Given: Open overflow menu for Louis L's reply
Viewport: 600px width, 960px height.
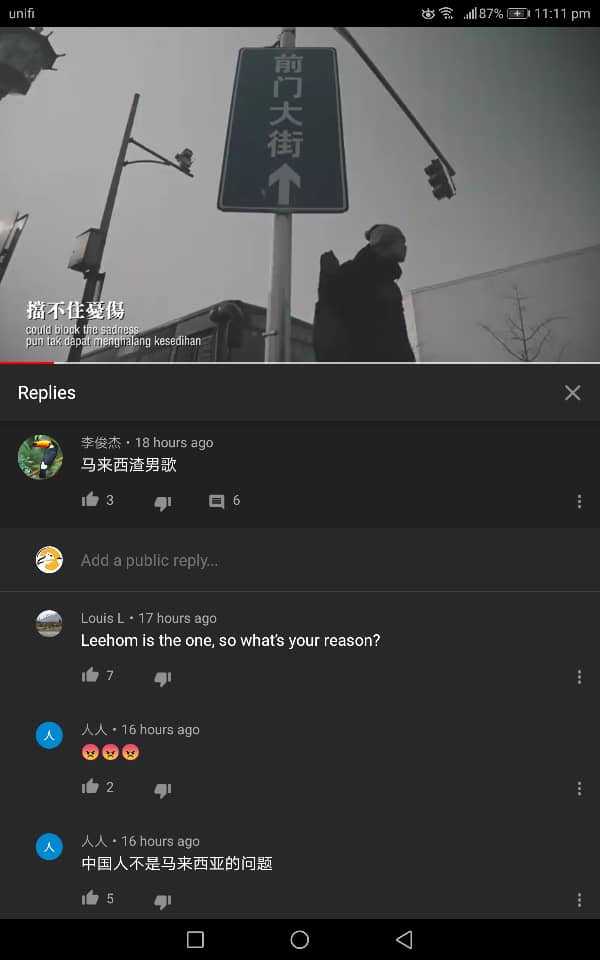Looking at the screenshot, I should tap(579, 677).
